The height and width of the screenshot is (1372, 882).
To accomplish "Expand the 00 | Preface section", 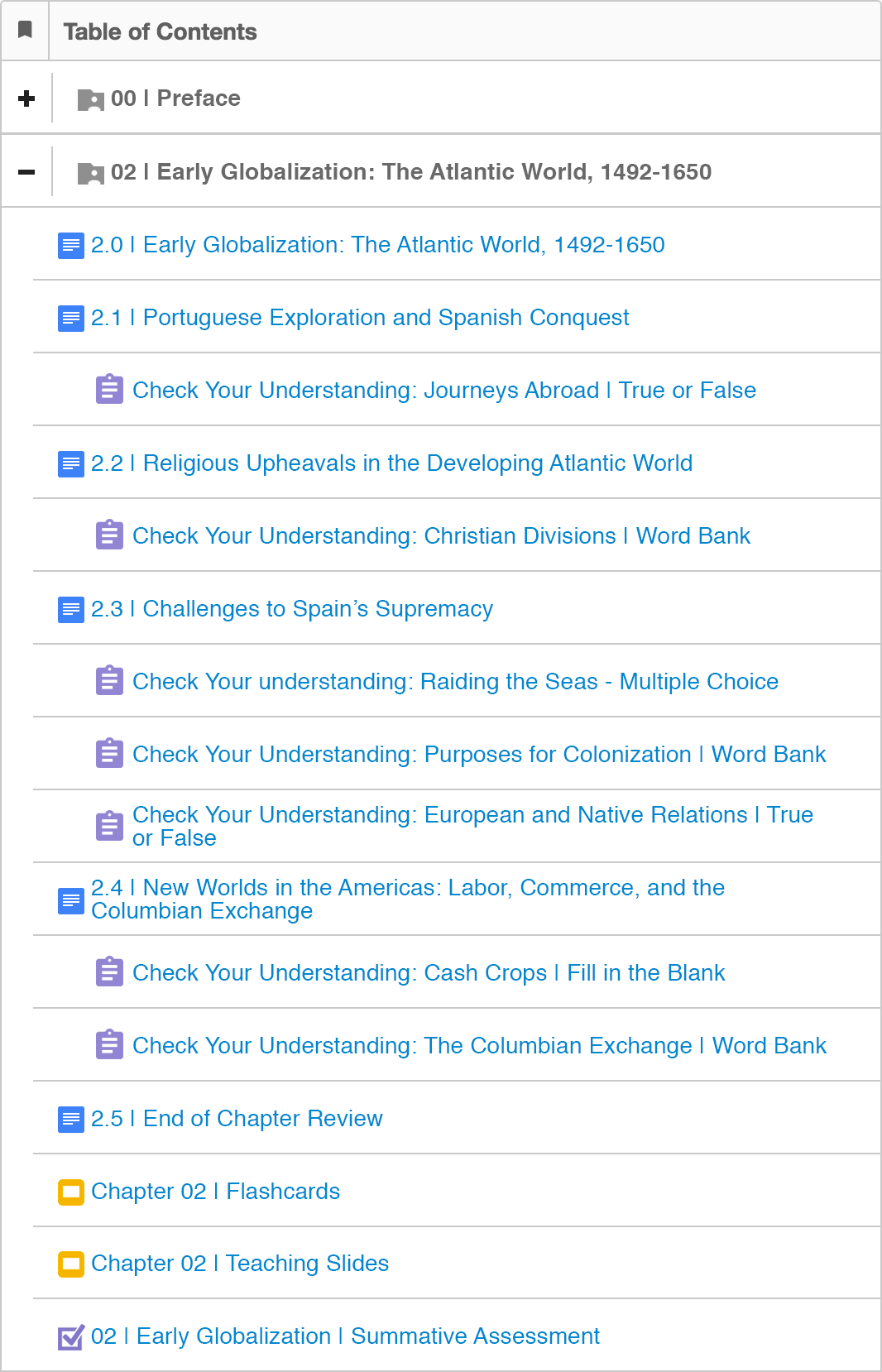I will coord(26,98).
